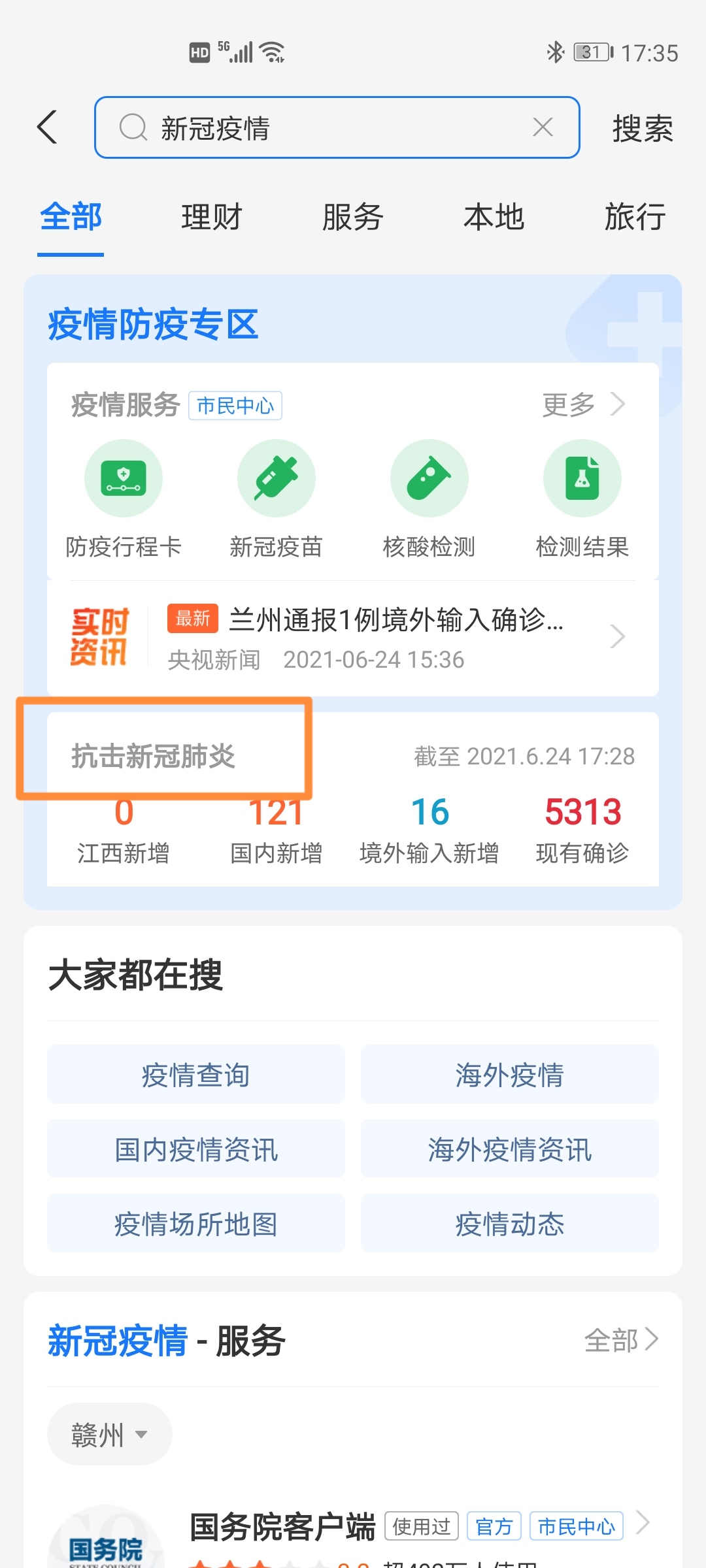Open the 疫情场所地图 search suggestion

tap(195, 1223)
